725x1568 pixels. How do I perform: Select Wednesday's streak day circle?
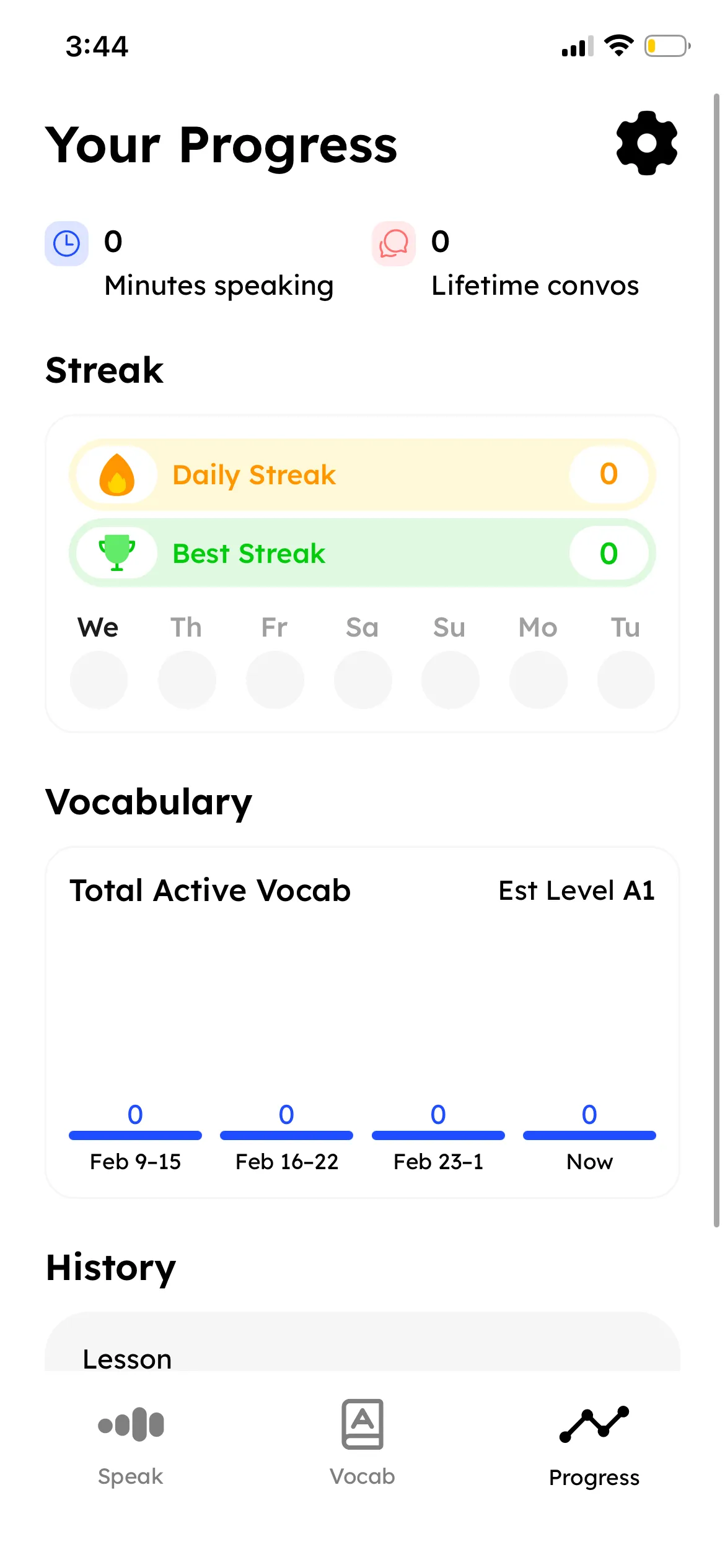tap(99, 679)
